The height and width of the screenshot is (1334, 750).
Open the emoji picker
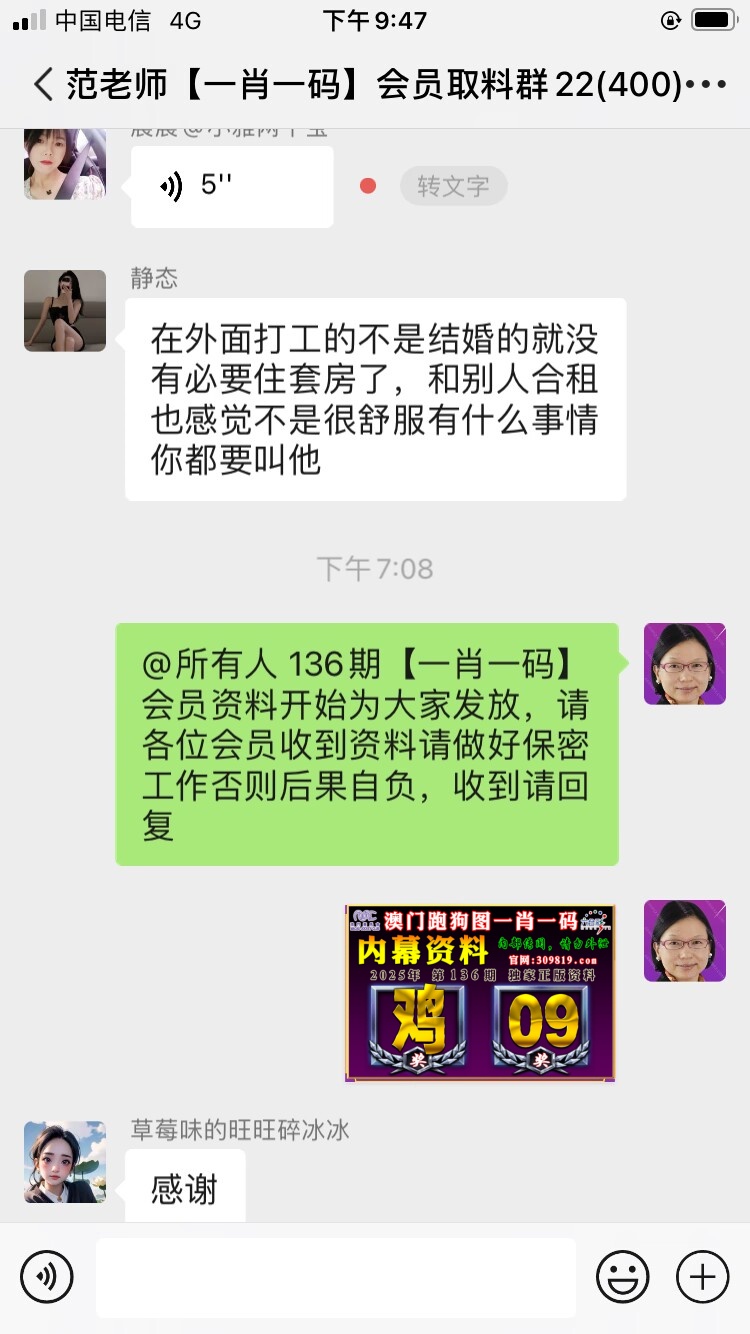622,1277
